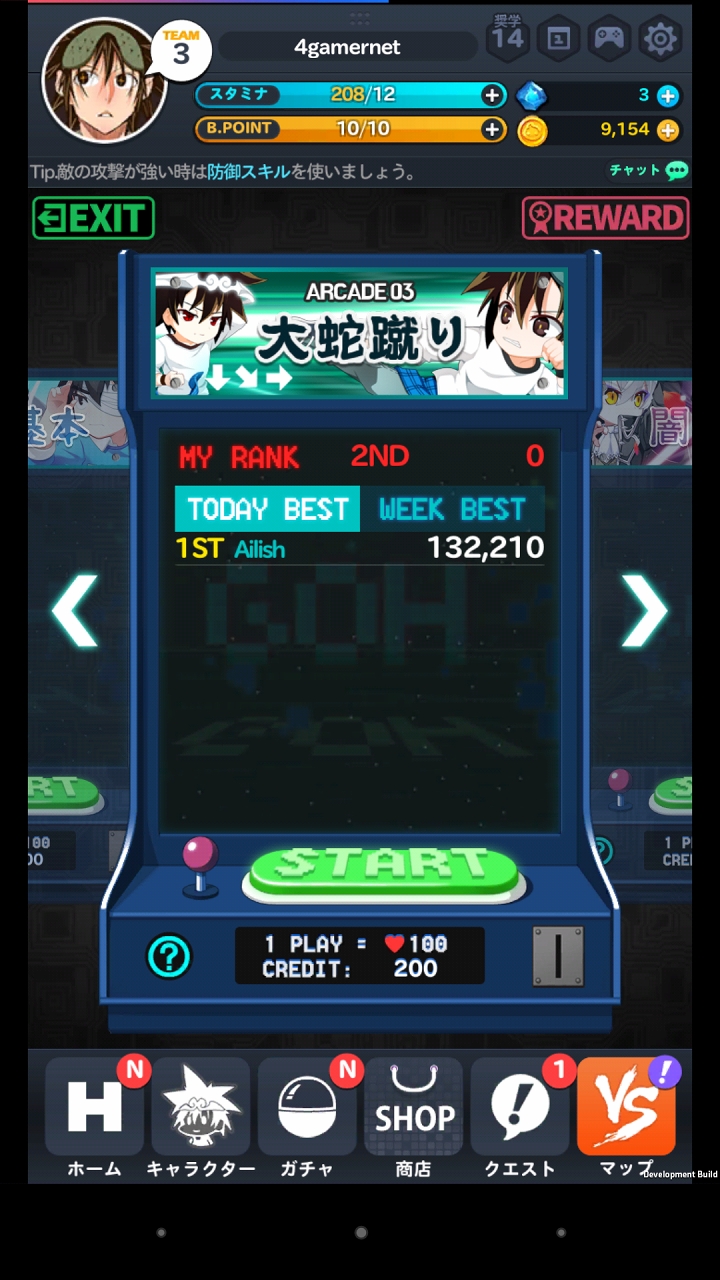
Task: Open arcade help question mark
Action: 169,956
